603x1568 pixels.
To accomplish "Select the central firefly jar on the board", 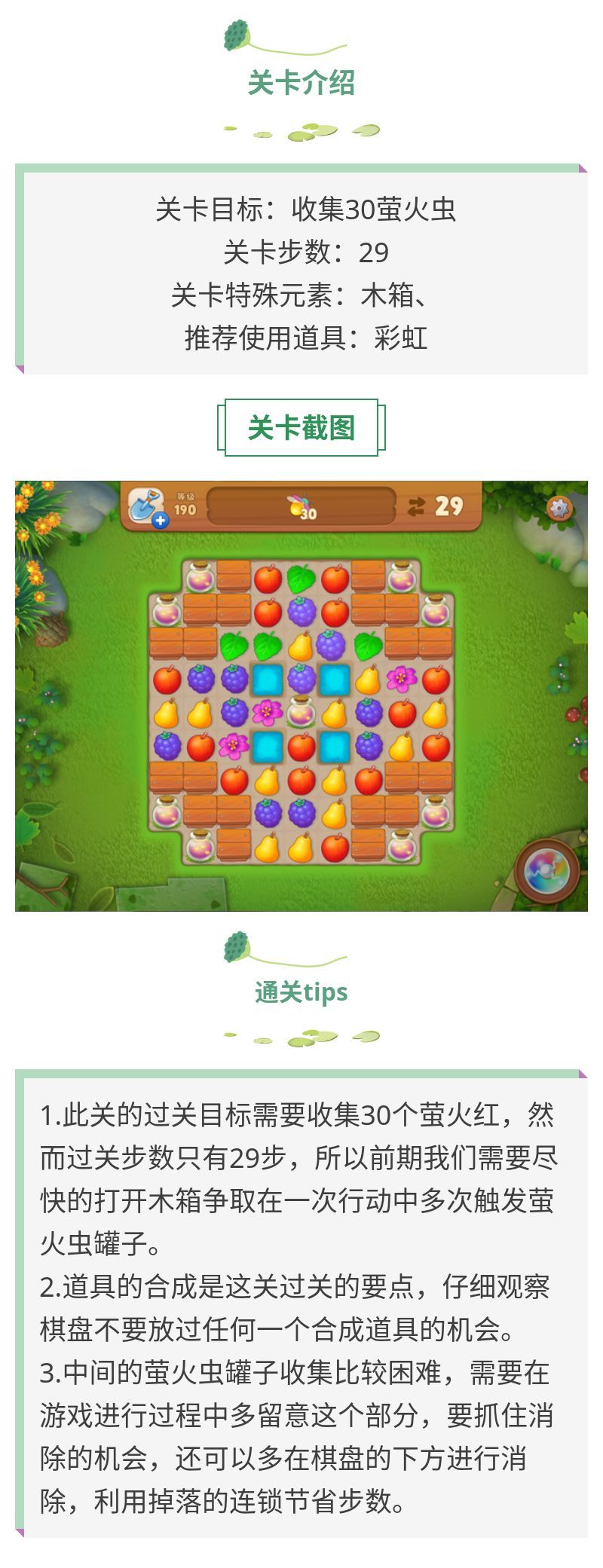I will pyautogui.click(x=301, y=711).
